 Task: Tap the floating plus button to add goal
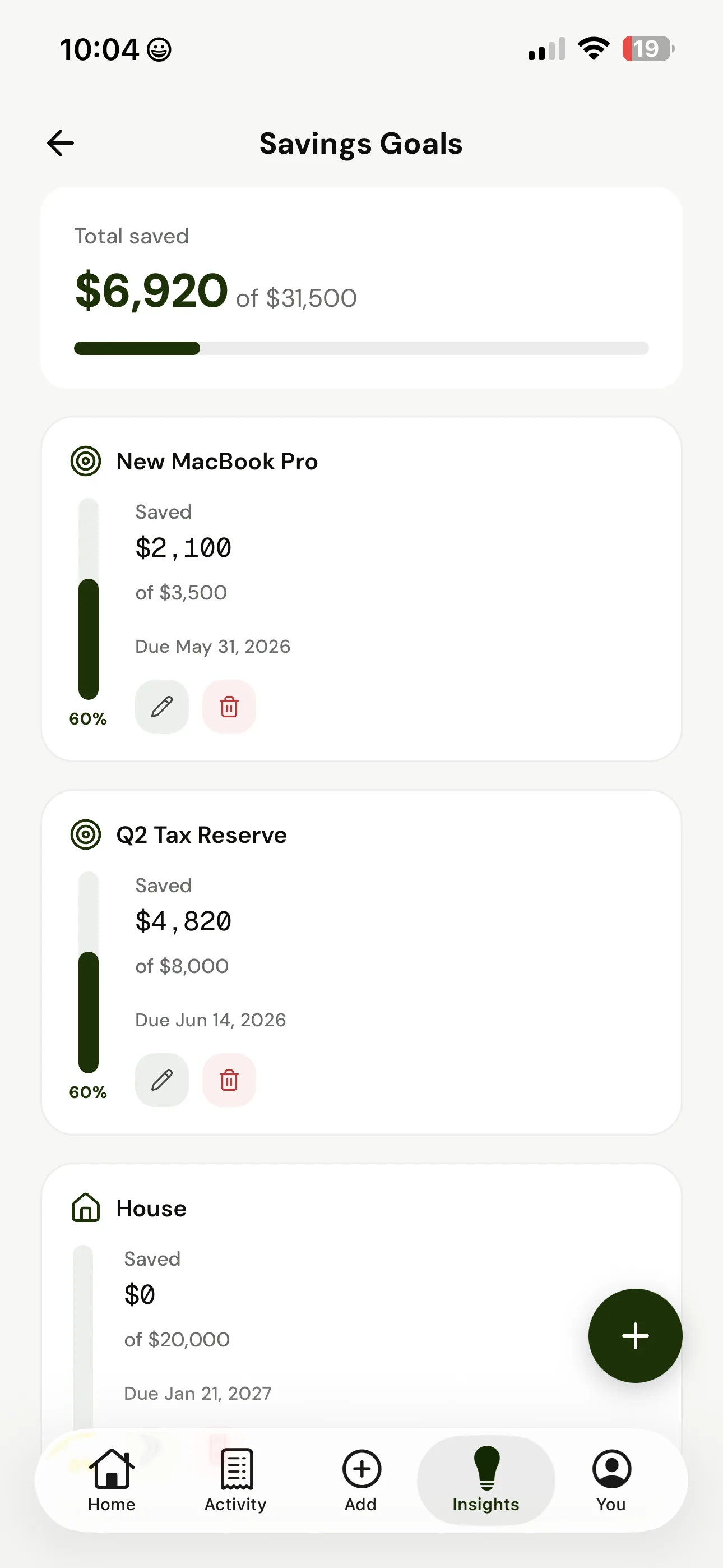coord(635,1335)
